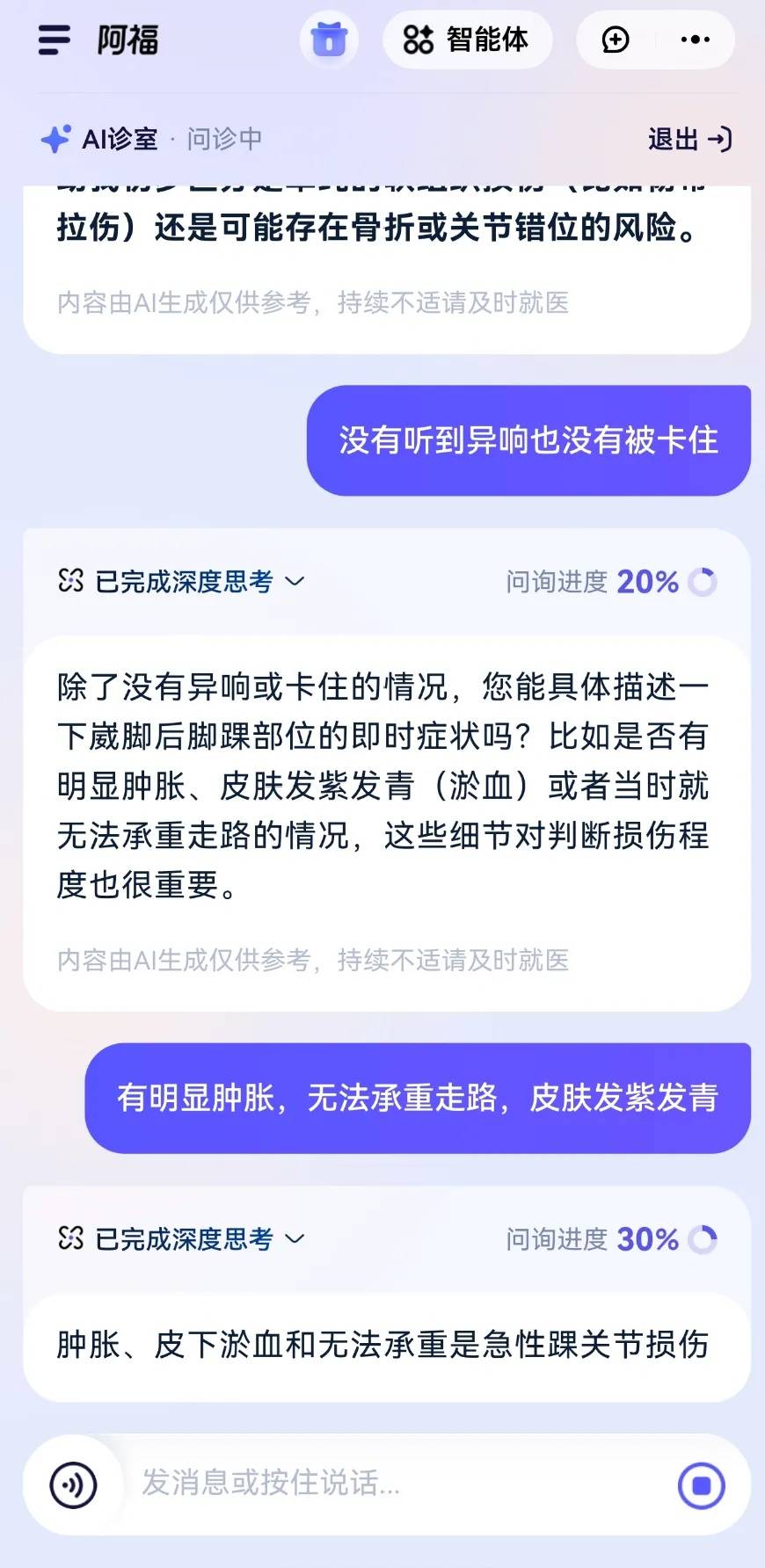This screenshot has height=1568, width=765.
Task: Expand the deep thinking at 30% progress
Action: click(x=183, y=1238)
